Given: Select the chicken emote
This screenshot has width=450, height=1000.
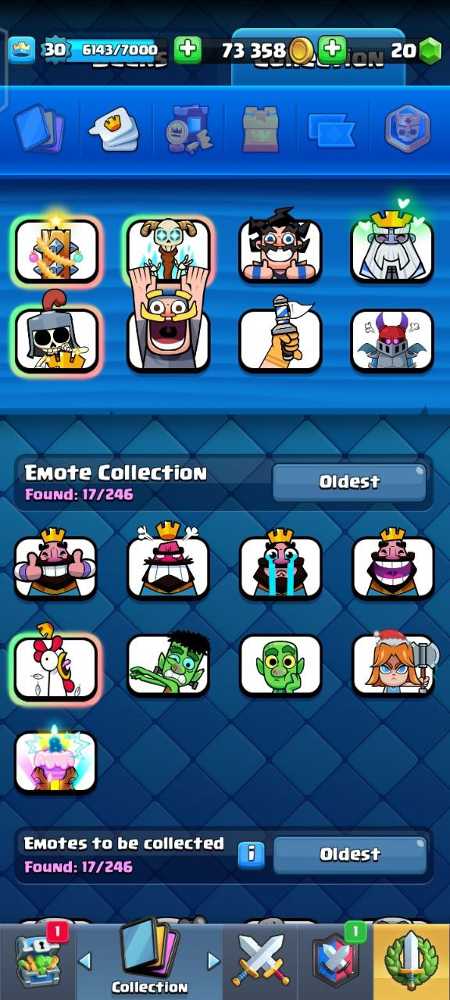Looking at the screenshot, I should pos(55,663).
